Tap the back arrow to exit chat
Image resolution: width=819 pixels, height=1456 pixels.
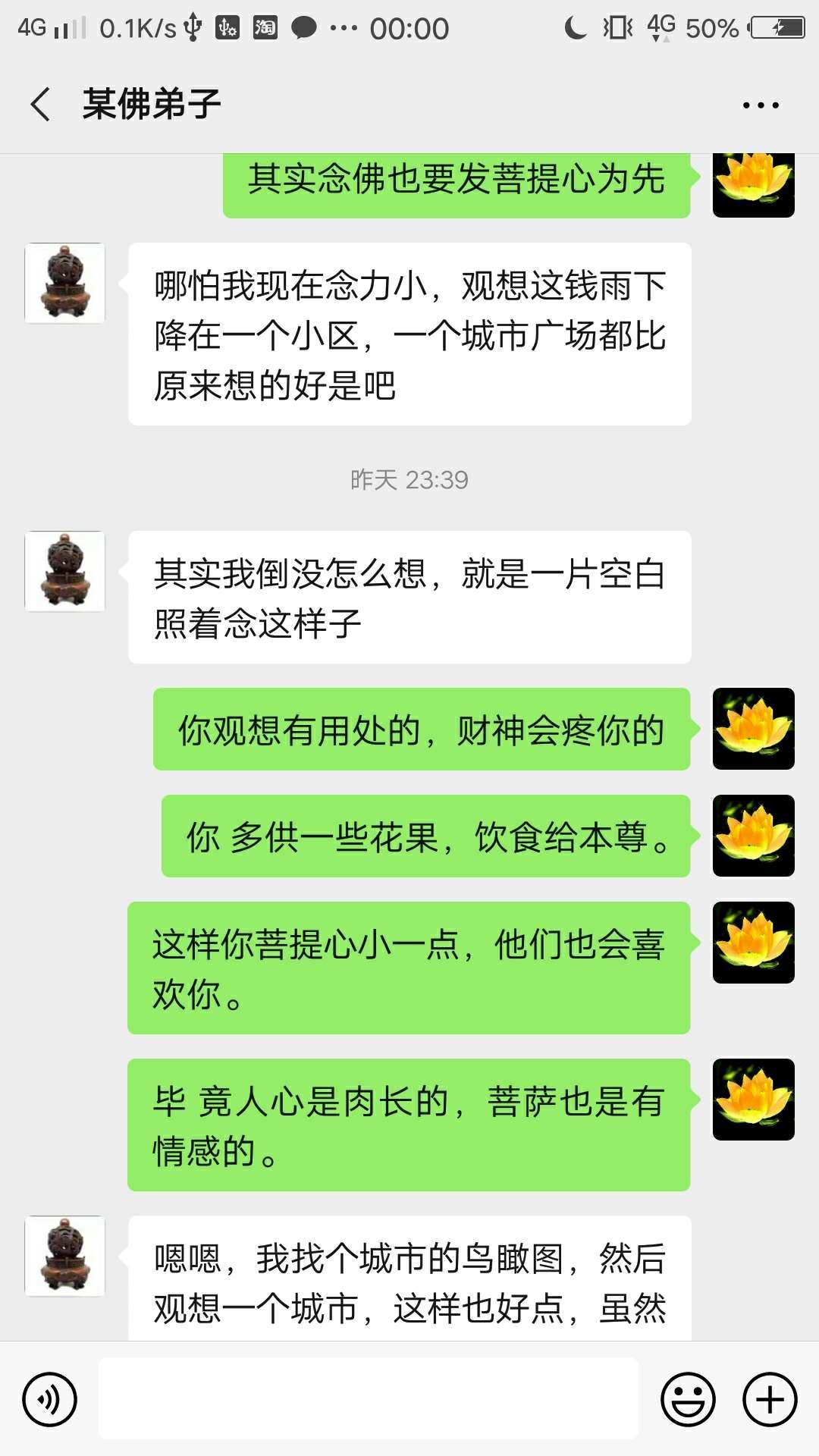[39, 104]
